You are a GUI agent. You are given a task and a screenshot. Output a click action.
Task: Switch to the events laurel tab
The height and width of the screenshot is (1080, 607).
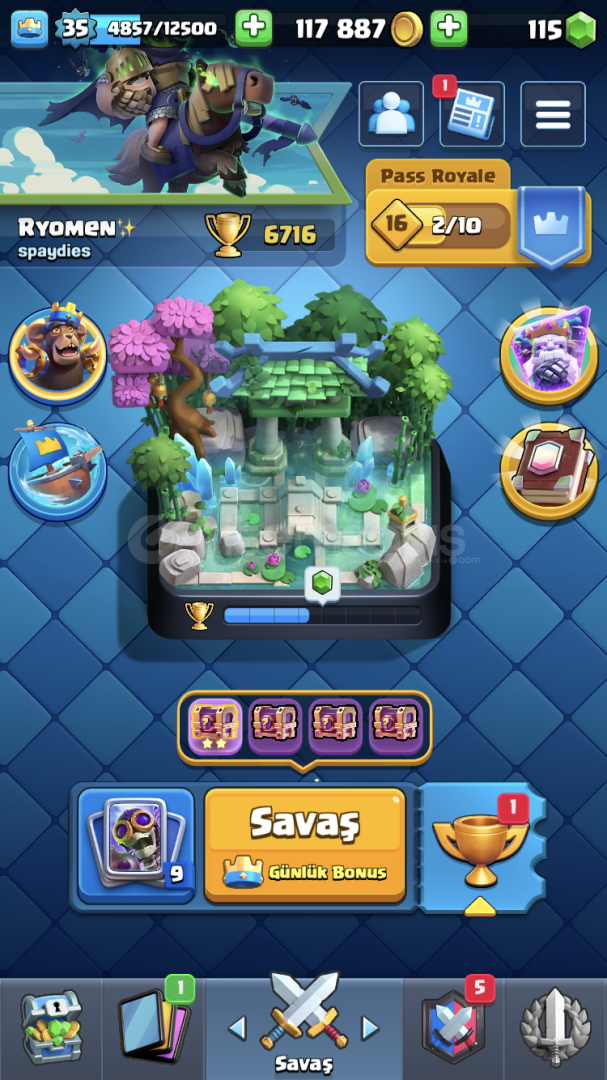point(556,1027)
